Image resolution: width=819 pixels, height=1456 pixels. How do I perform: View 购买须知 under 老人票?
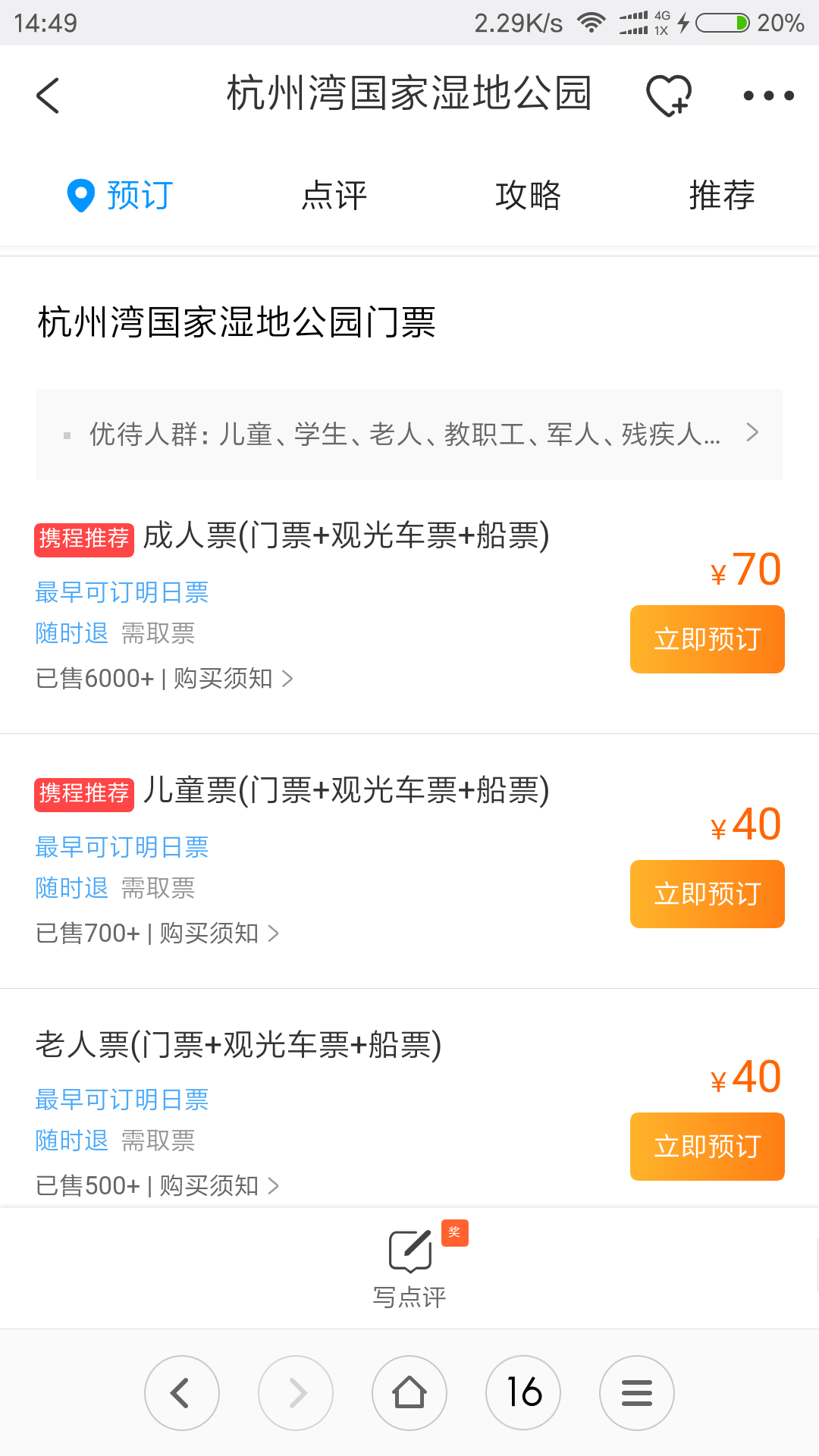(220, 1185)
